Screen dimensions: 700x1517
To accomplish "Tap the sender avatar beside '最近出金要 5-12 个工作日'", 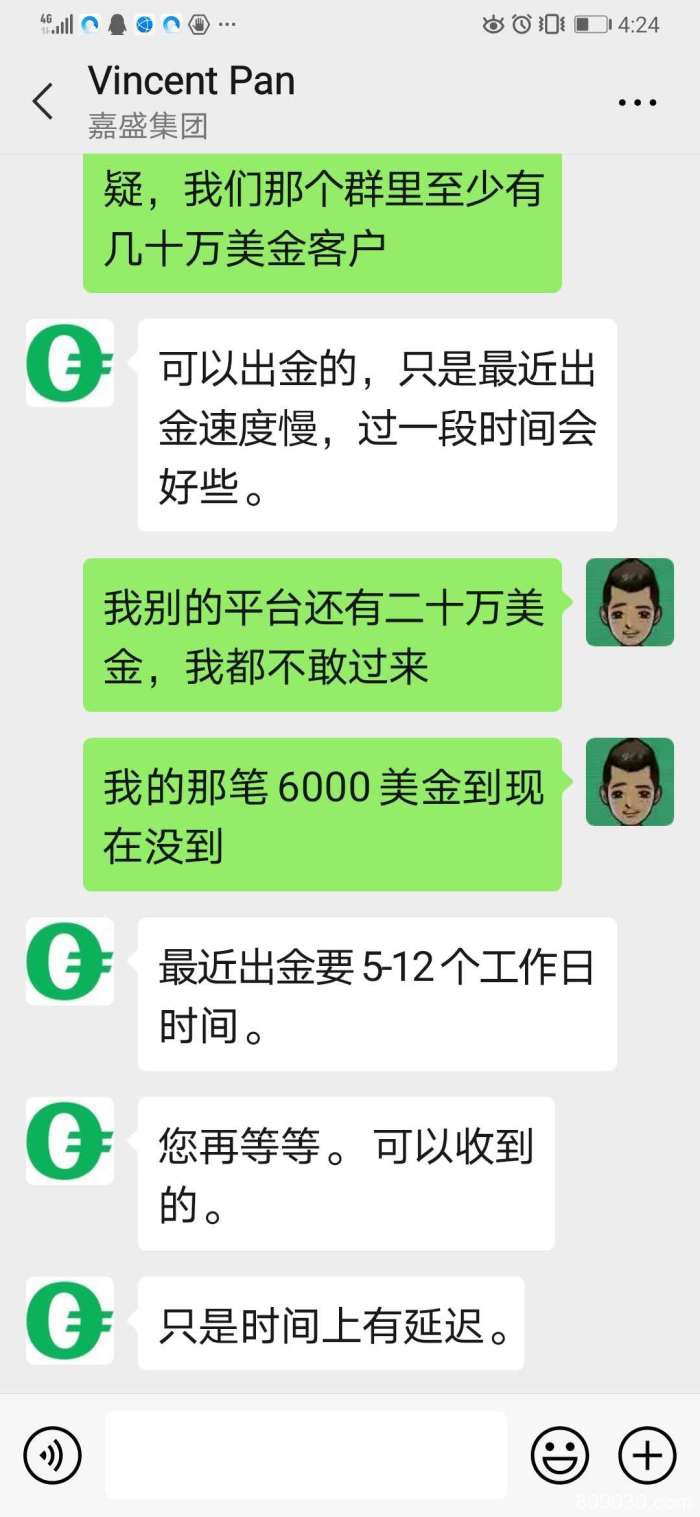I will click(69, 961).
